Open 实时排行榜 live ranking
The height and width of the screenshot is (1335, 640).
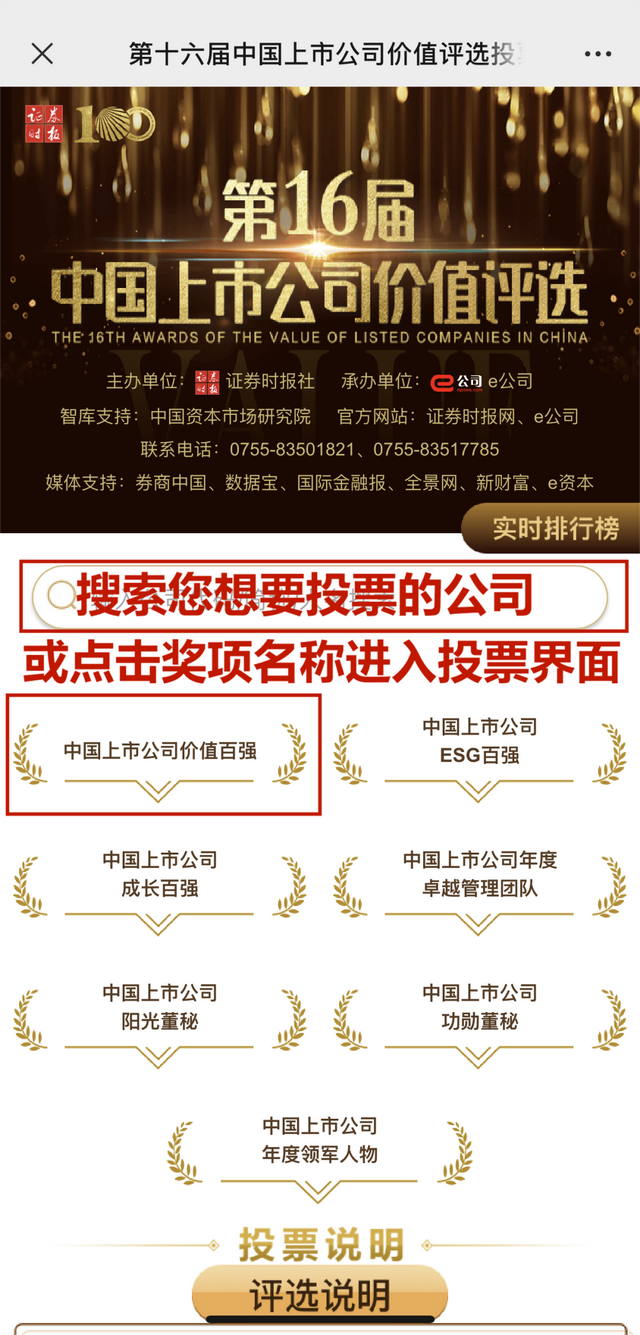pos(555,528)
